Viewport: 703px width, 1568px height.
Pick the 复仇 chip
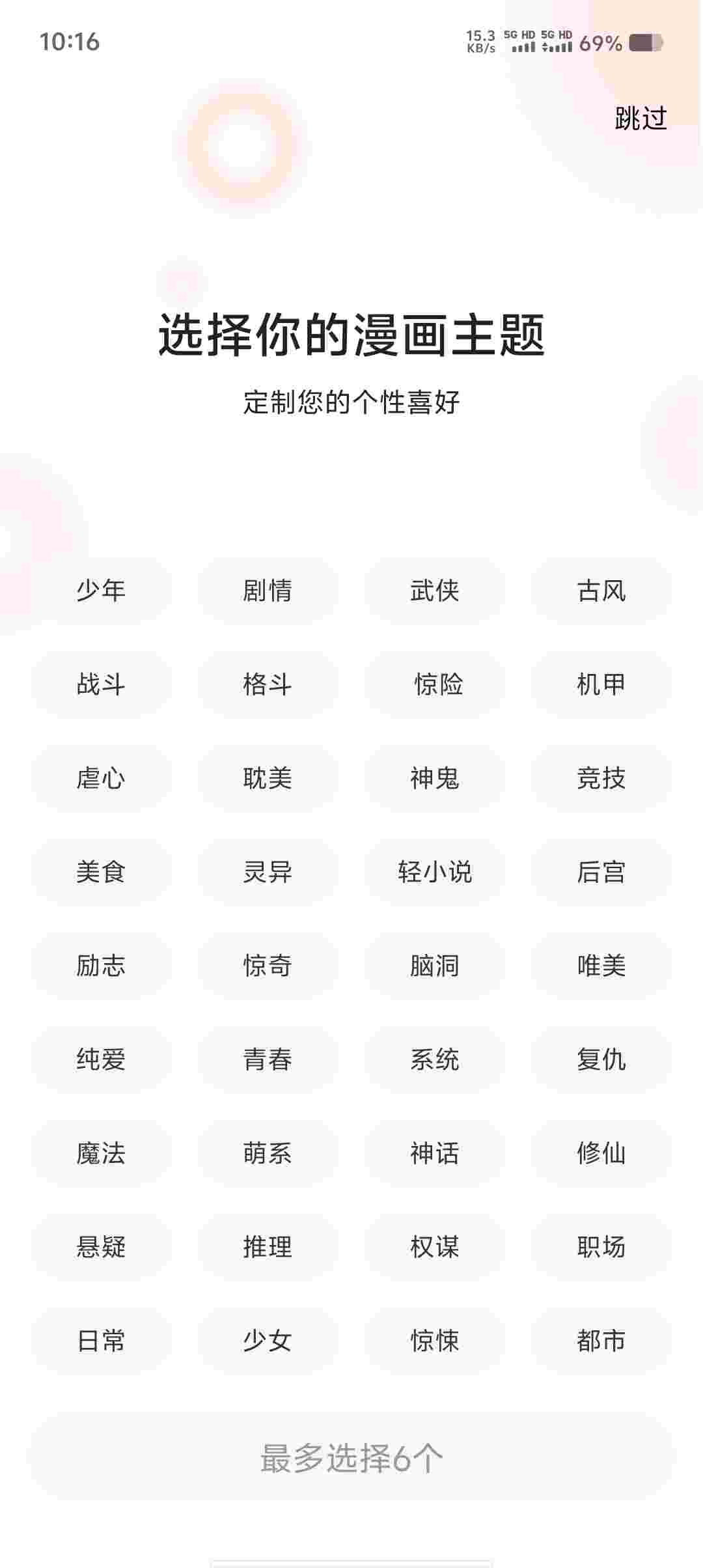[x=601, y=1059]
